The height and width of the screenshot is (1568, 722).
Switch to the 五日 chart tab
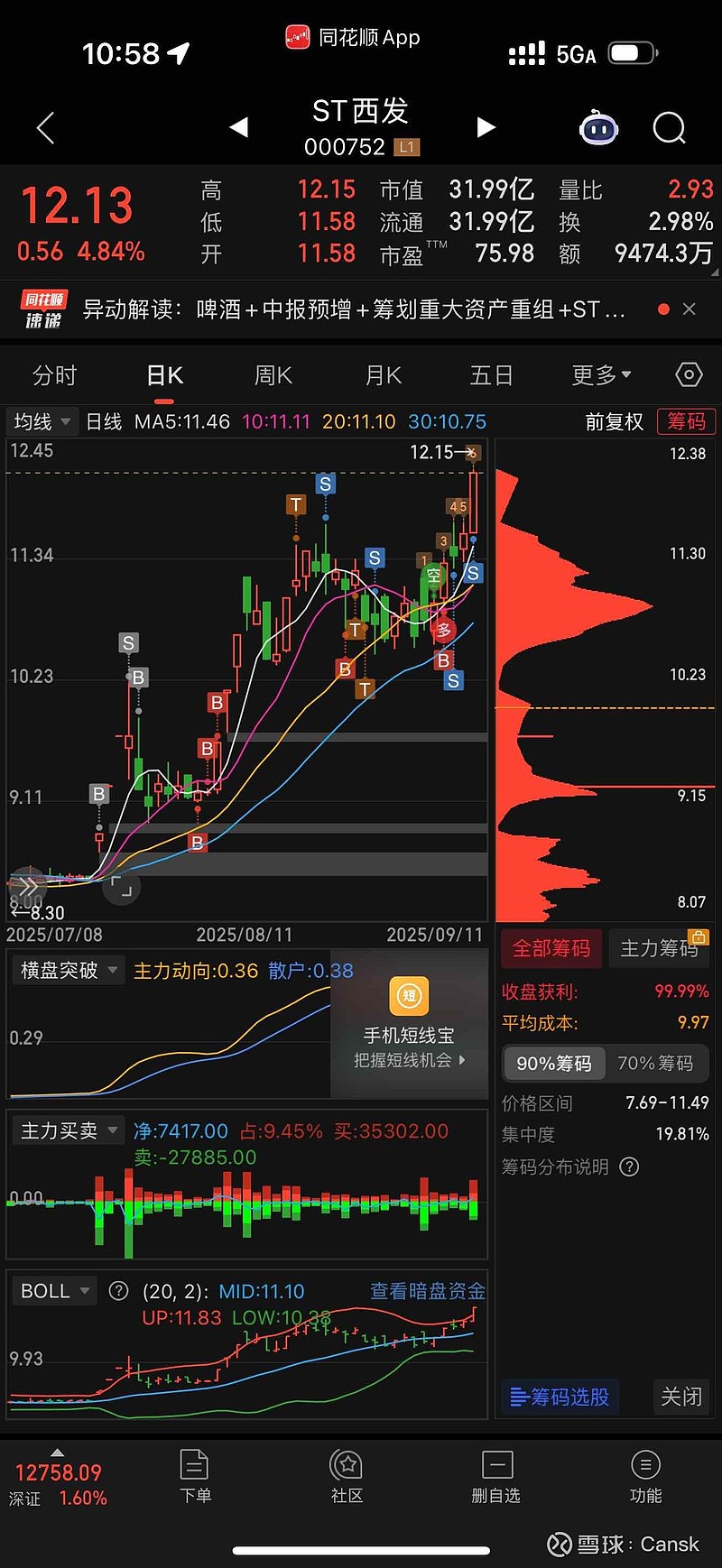click(x=491, y=375)
